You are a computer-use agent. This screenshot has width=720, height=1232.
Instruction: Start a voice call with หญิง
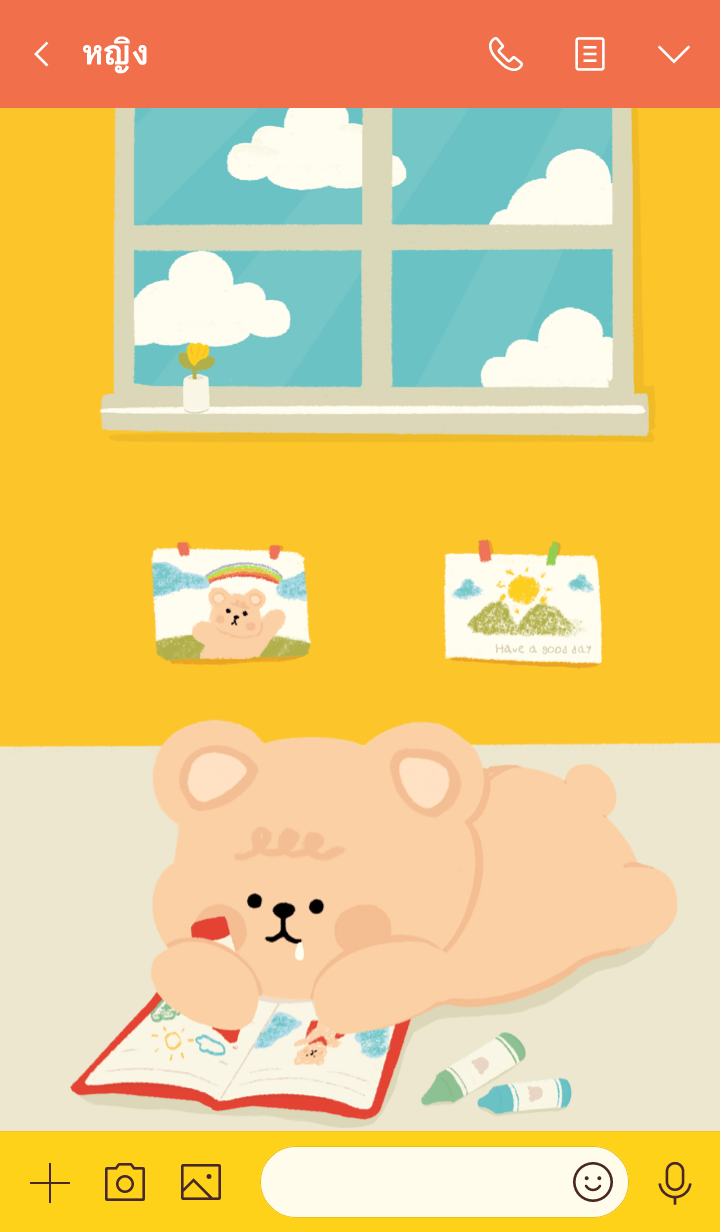coord(505,54)
